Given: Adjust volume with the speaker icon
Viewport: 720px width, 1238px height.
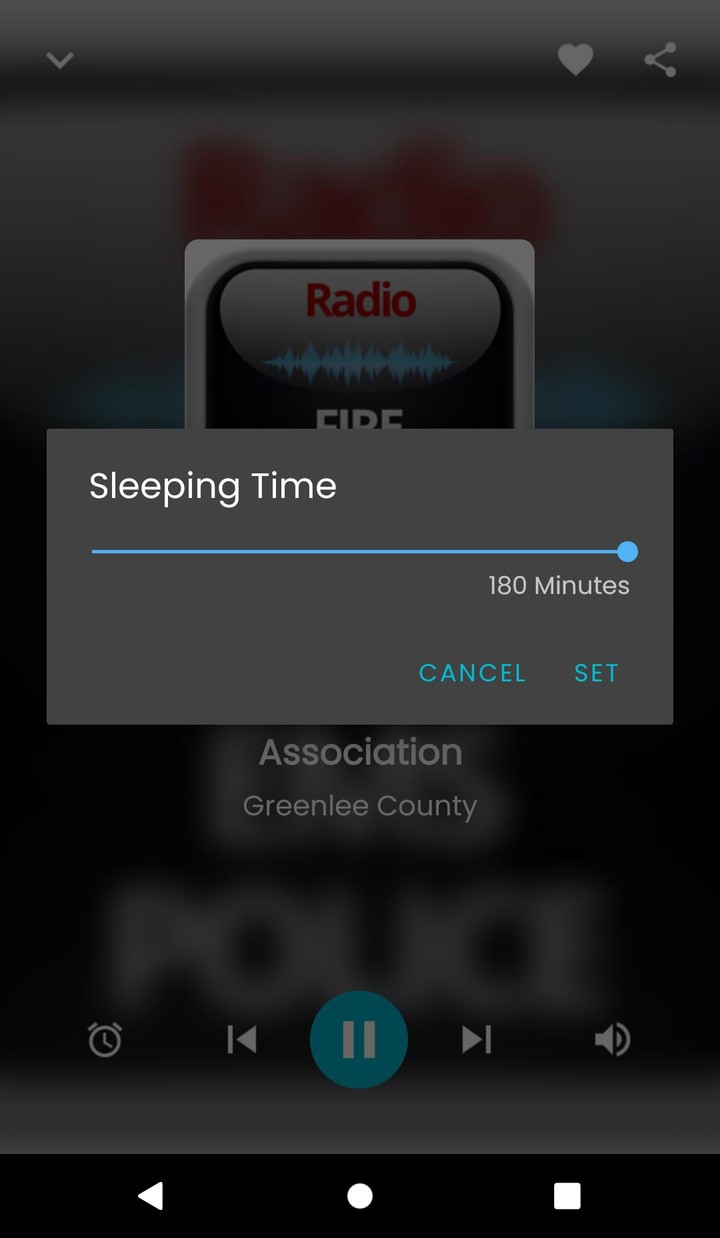Looking at the screenshot, I should tap(612, 1040).
